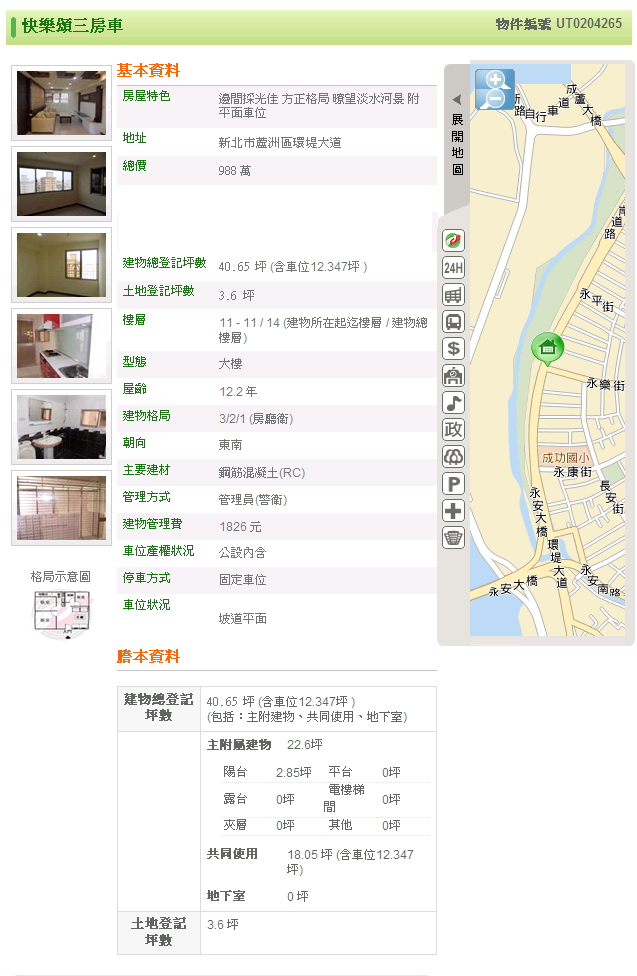637x976 pixels.
Task: Tap the green house marker on map
Action: [x=547, y=348]
